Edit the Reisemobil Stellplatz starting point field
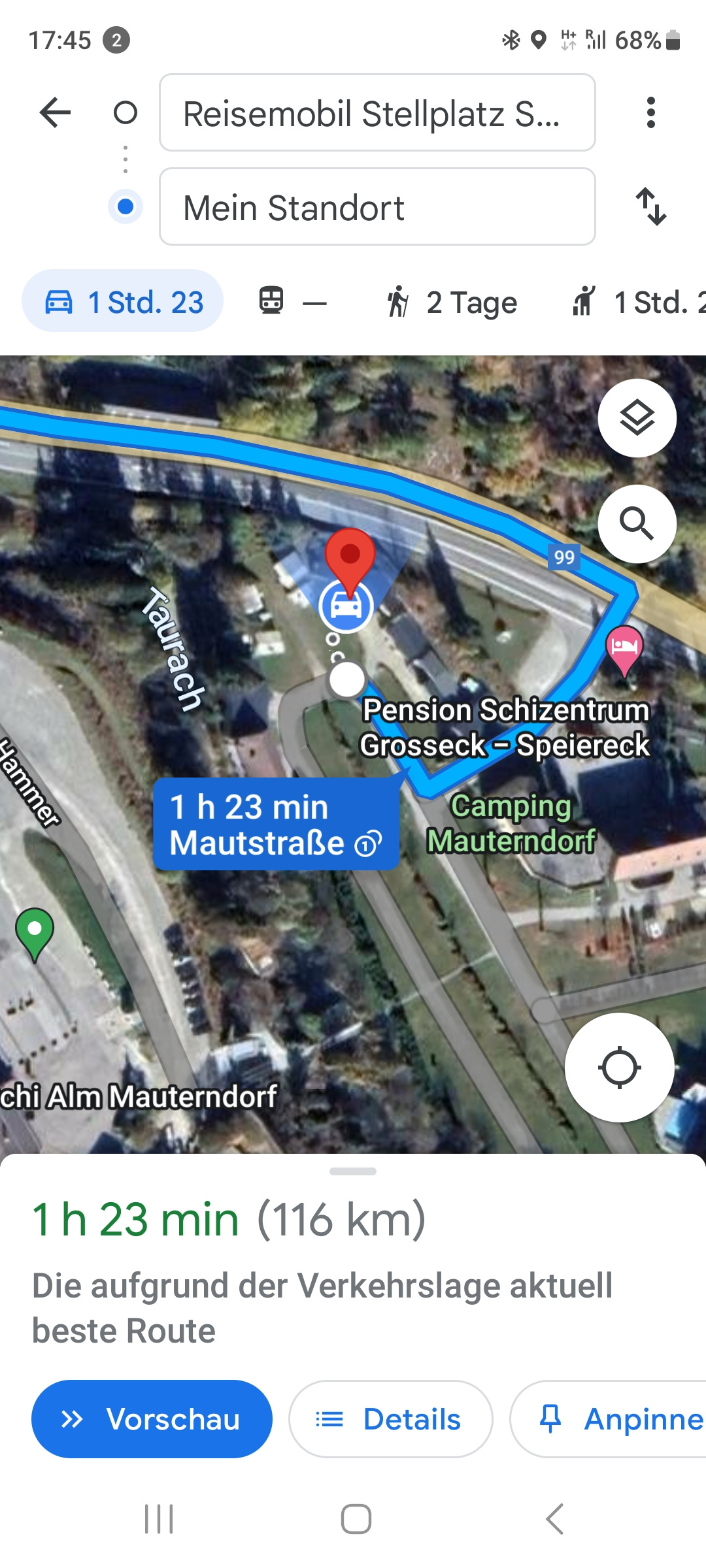 point(377,112)
